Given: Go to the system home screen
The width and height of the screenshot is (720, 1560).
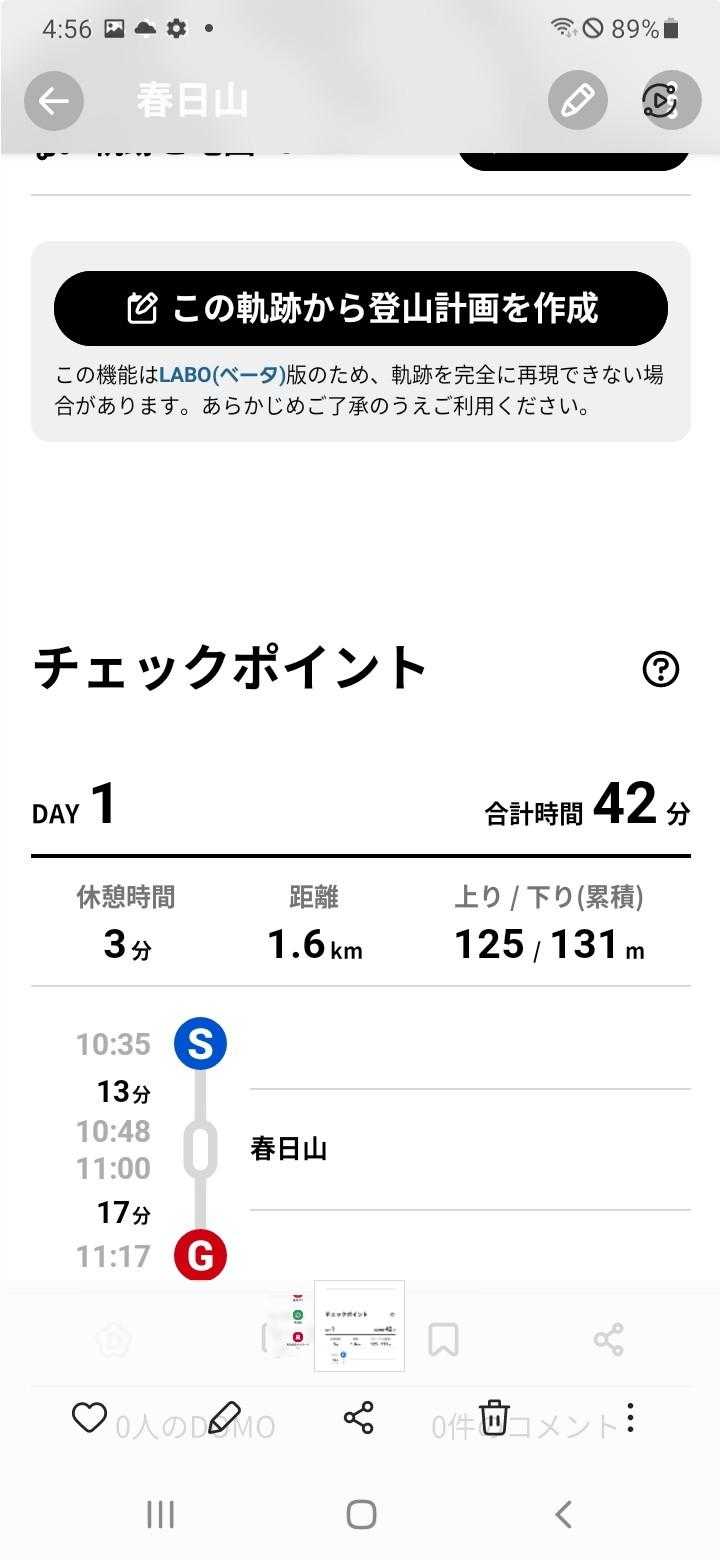Looking at the screenshot, I should (361, 1514).
